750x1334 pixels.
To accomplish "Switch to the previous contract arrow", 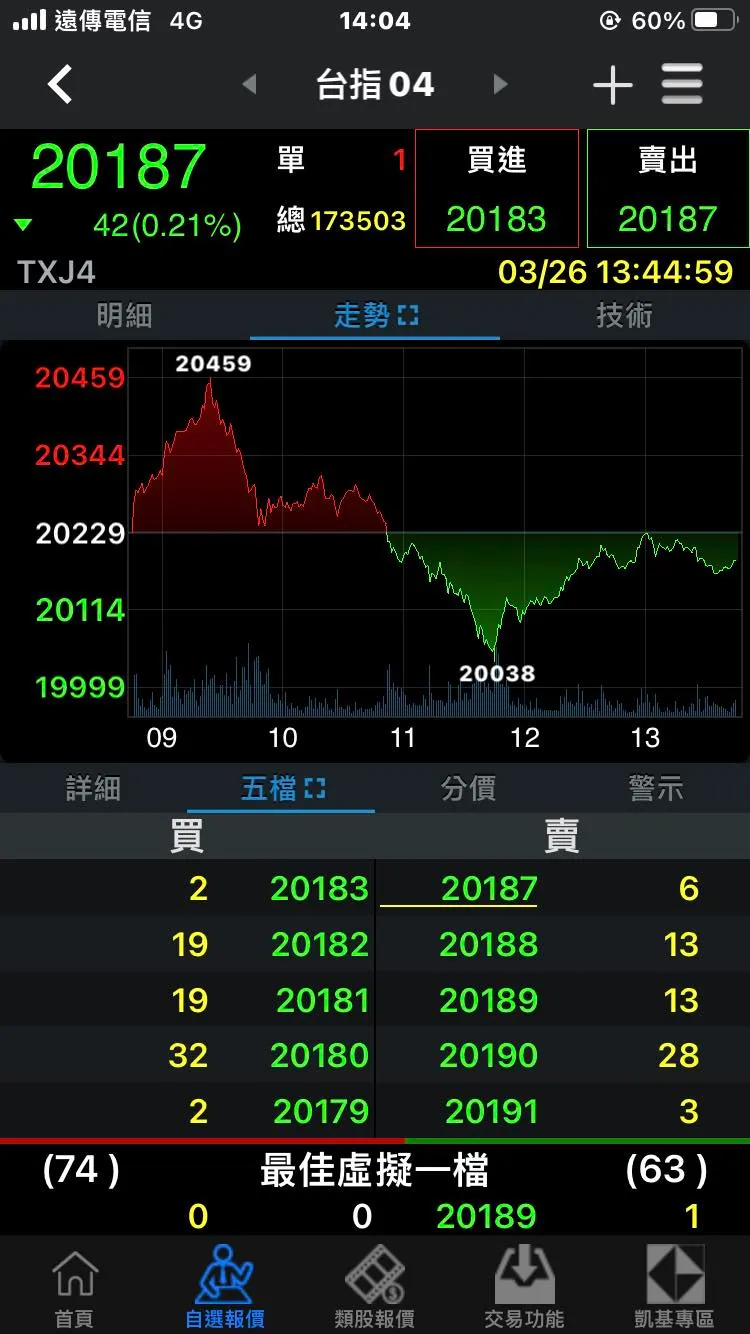I will click(x=250, y=85).
